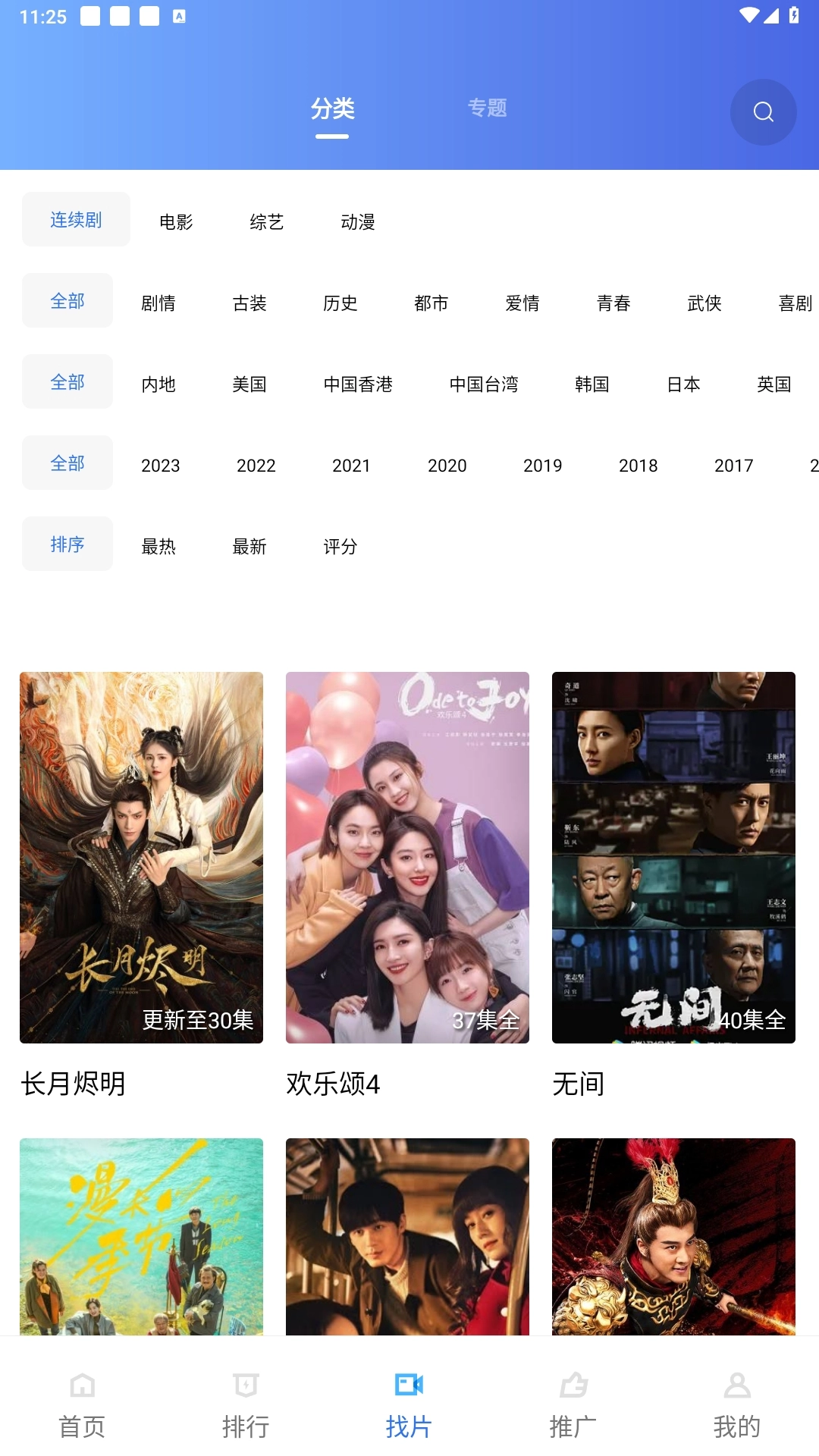Open the search icon at top right

[763, 111]
